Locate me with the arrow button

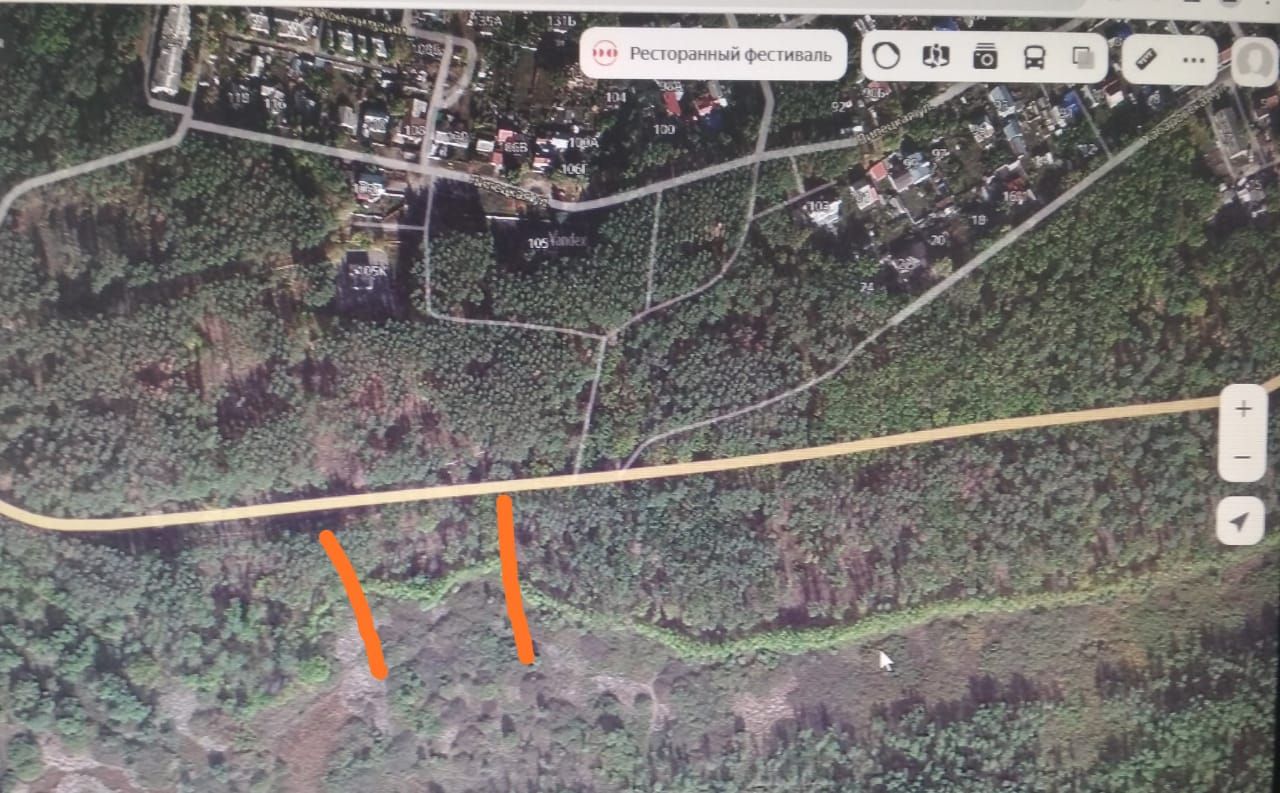click(1240, 522)
